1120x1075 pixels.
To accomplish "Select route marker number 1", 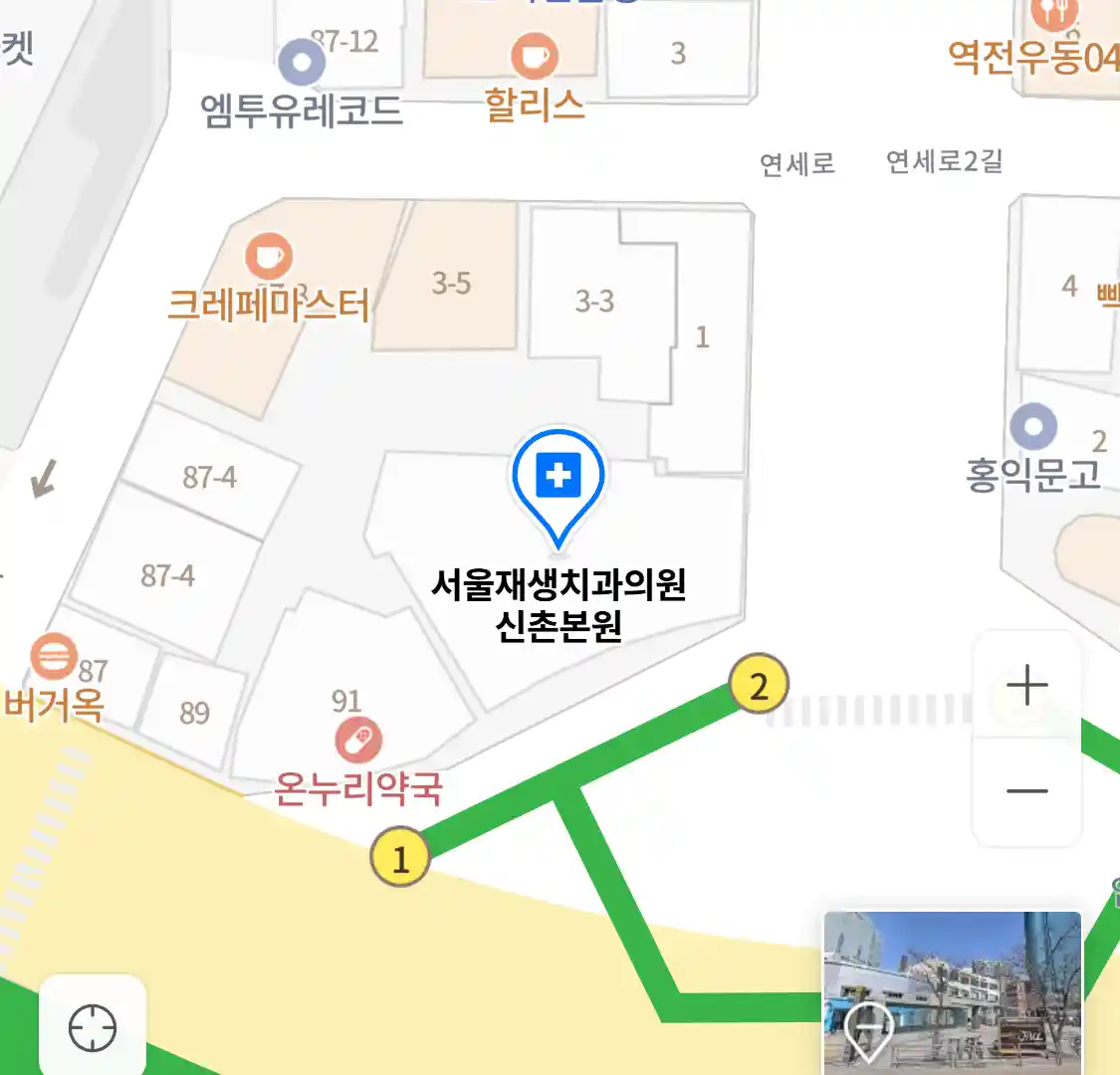I will pyautogui.click(x=400, y=858).
